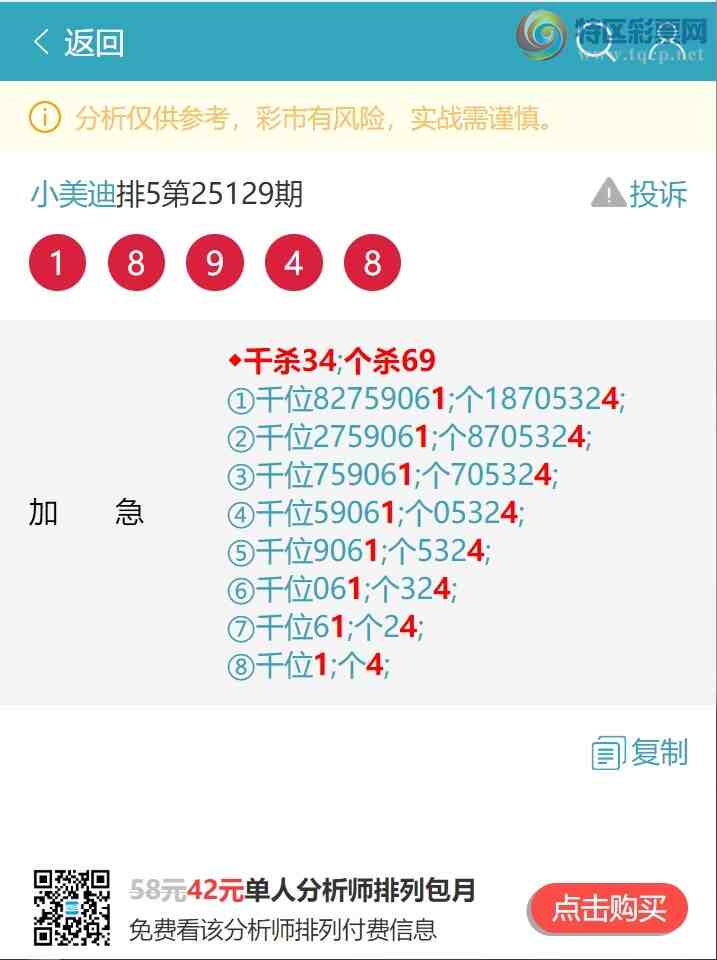This screenshot has width=717, height=960.
Task: Open the user profile icon
Action: click(x=666, y=44)
